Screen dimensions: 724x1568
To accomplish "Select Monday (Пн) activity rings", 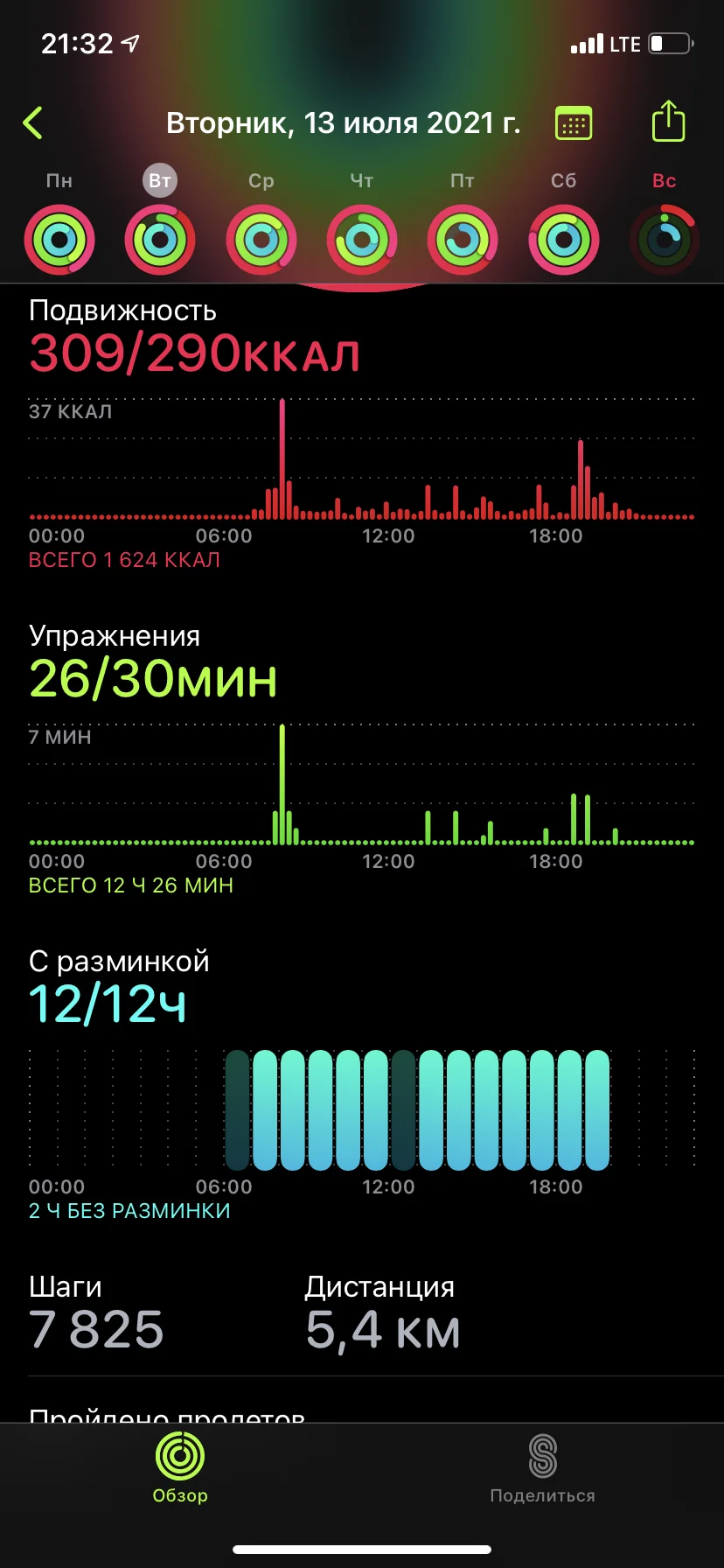I will click(x=59, y=240).
